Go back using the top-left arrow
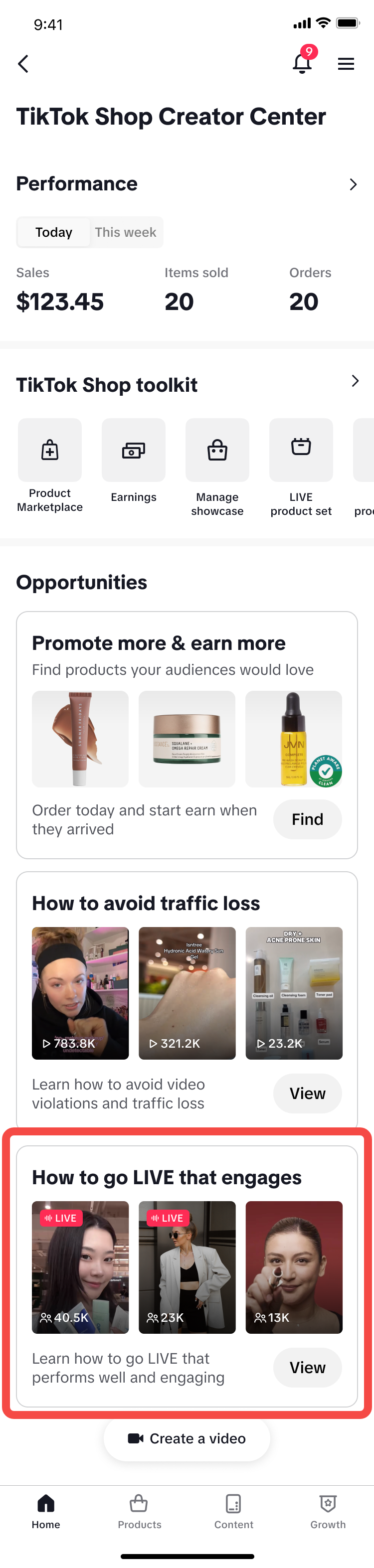This screenshot has width=374, height=1568. click(23, 64)
